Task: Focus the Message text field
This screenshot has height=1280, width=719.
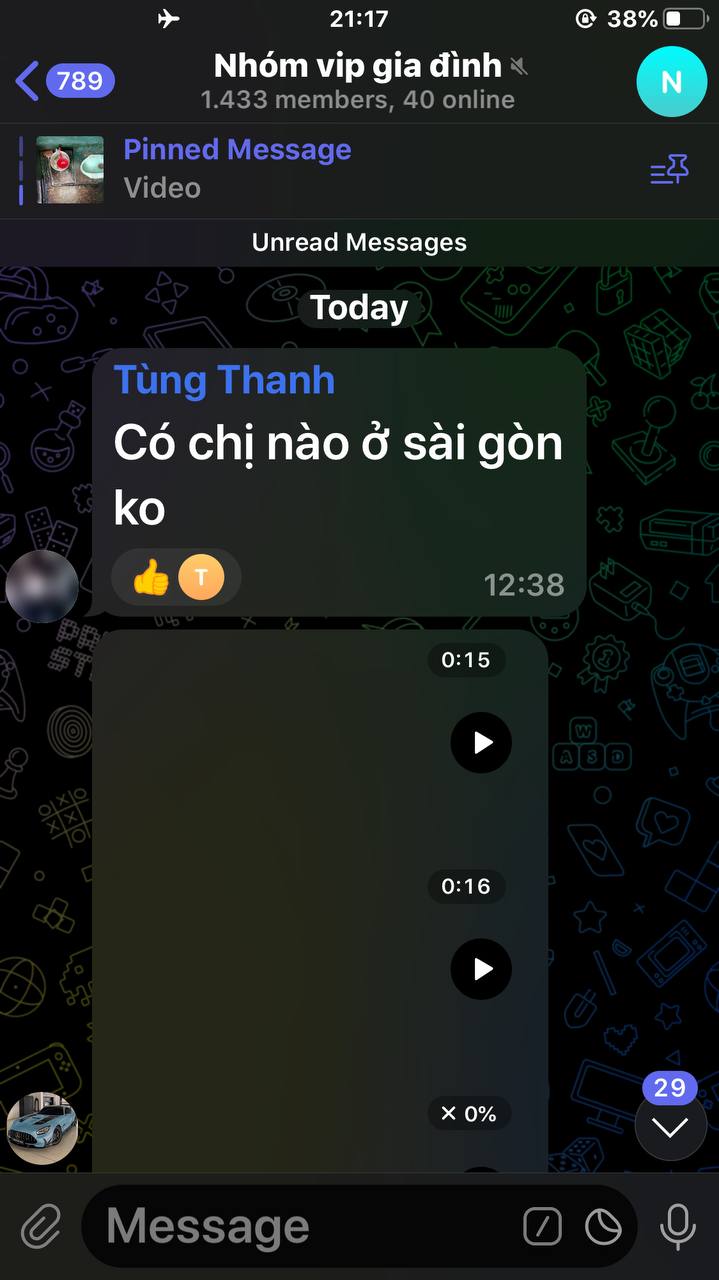Action: pos(300,1226)
